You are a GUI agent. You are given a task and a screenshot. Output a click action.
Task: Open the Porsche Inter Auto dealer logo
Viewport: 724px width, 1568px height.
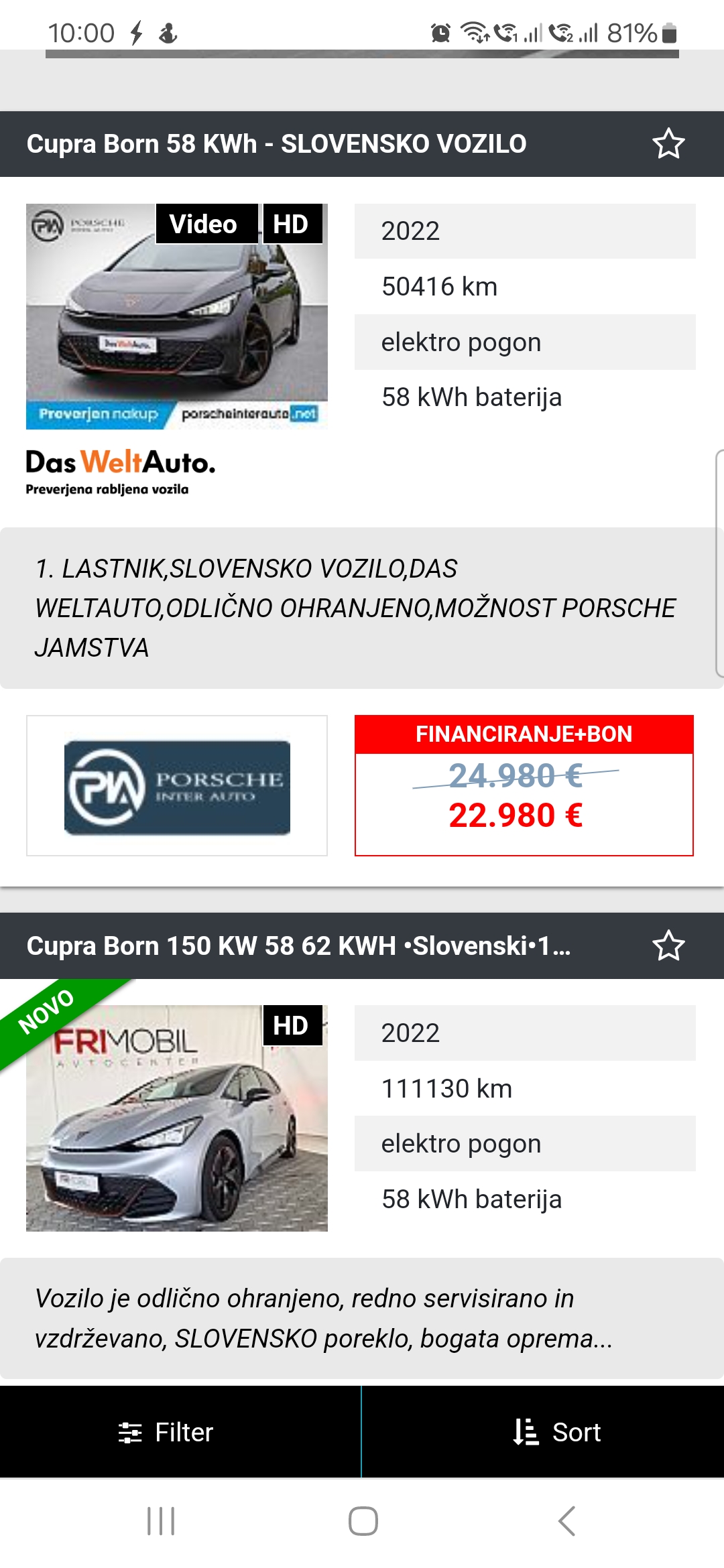[x=176, y=785]
